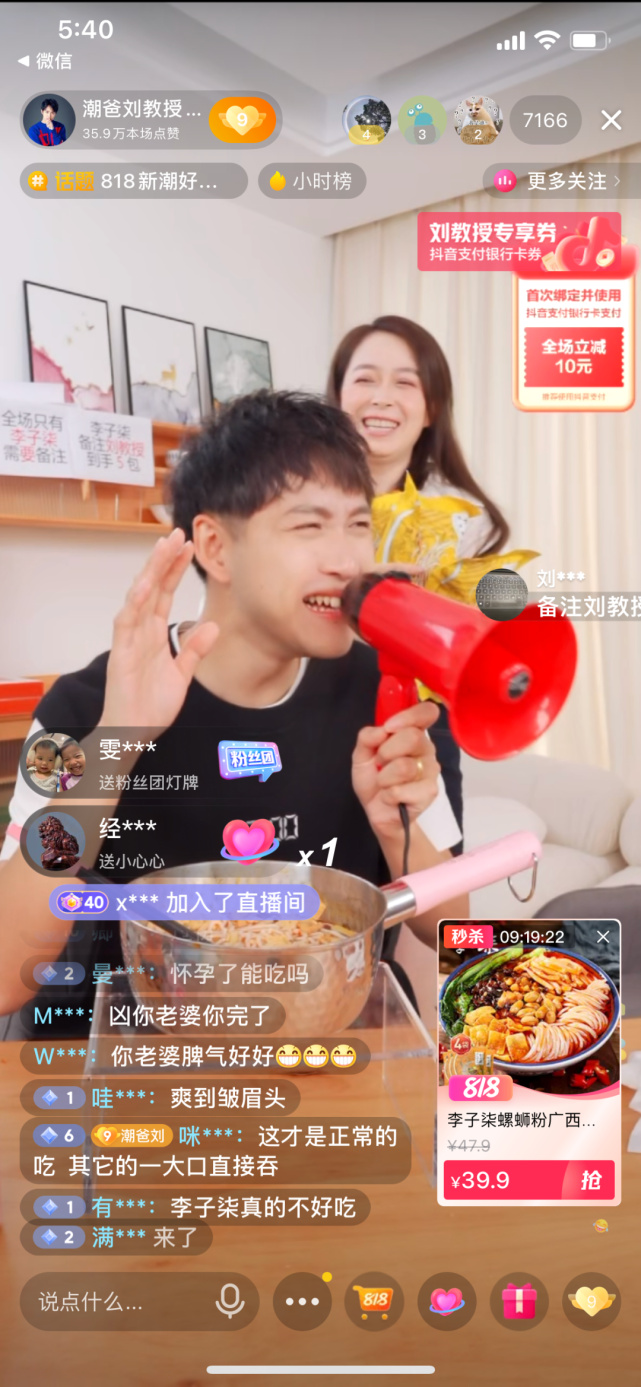Join the fan club via heart badge

tap(241, 121)
